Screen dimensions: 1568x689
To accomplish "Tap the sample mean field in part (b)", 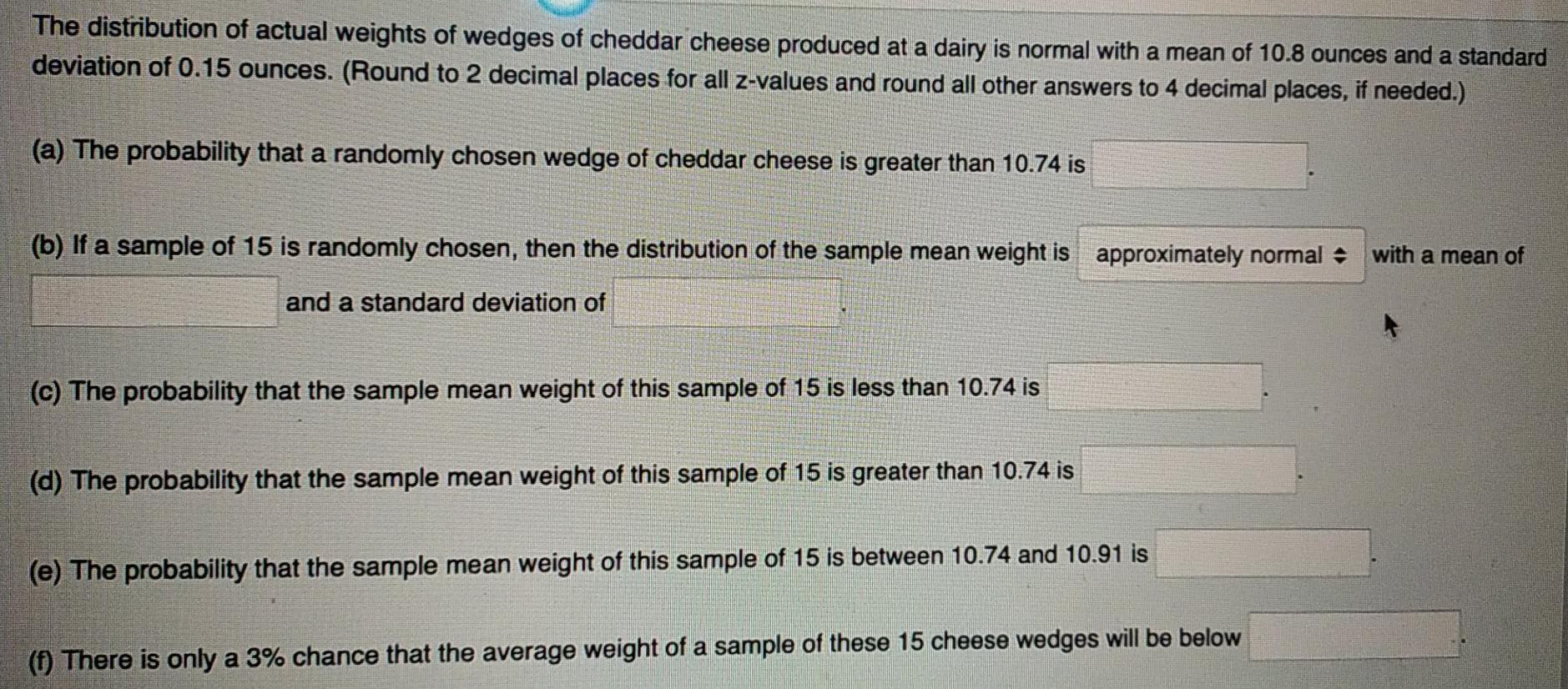I will pos(154,301).
